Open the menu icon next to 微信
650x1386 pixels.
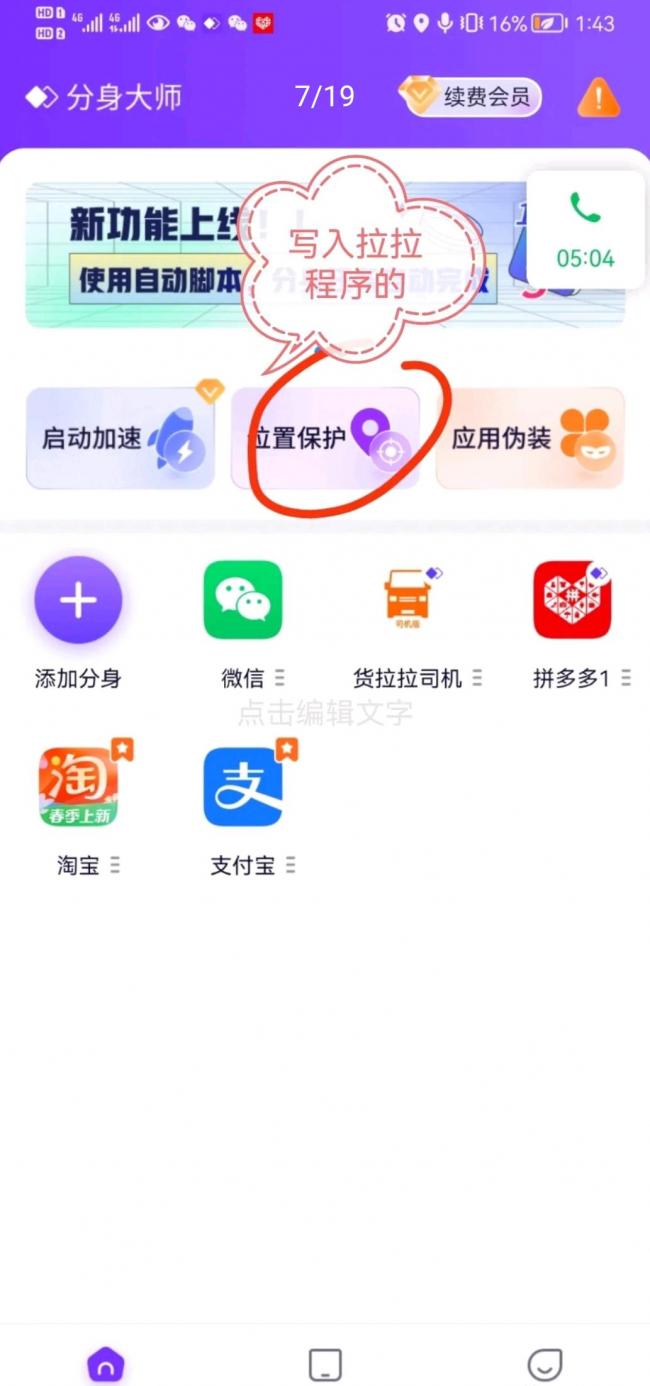coord(280,679)
